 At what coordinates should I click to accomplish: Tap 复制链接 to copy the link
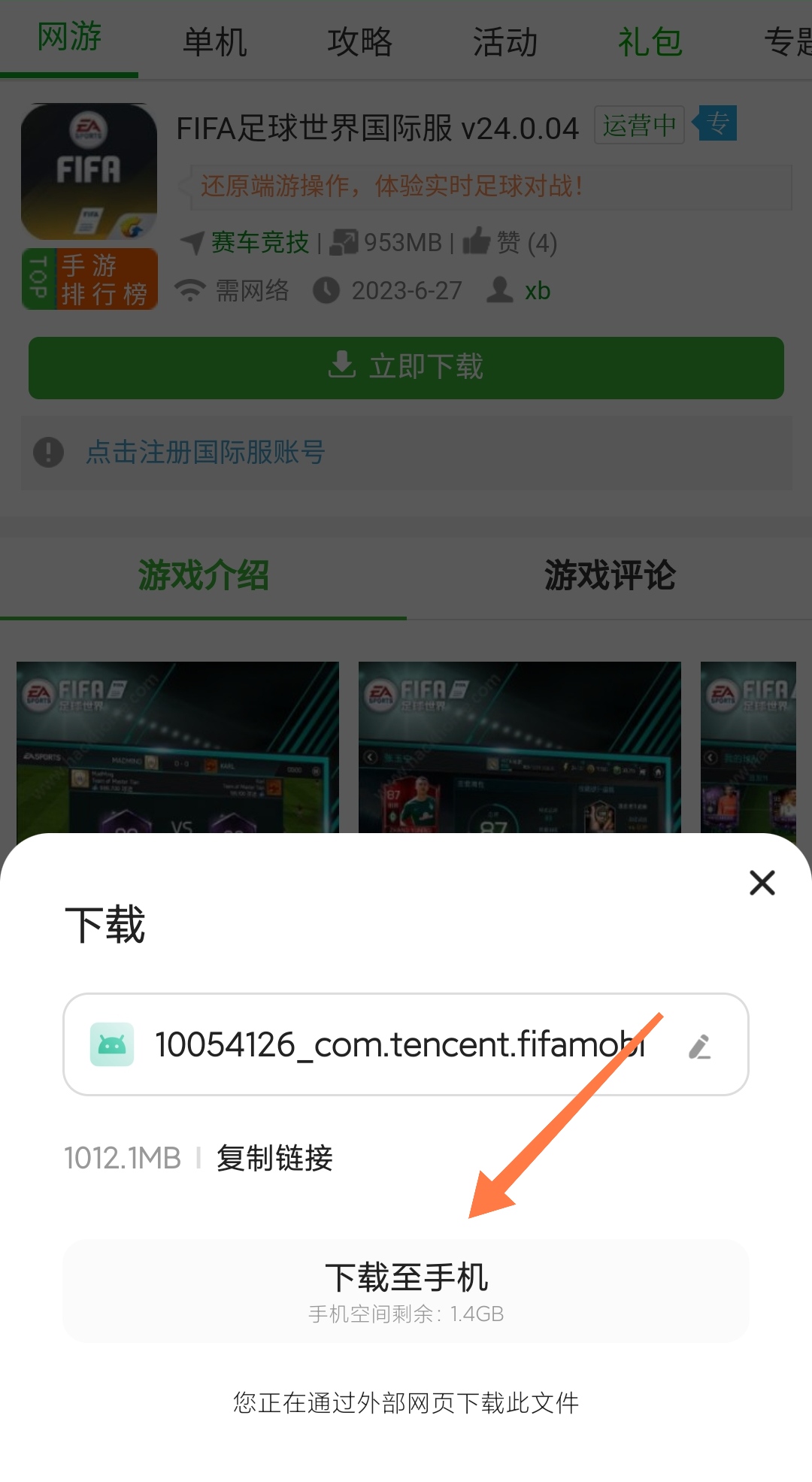(x=274, y=1158)
